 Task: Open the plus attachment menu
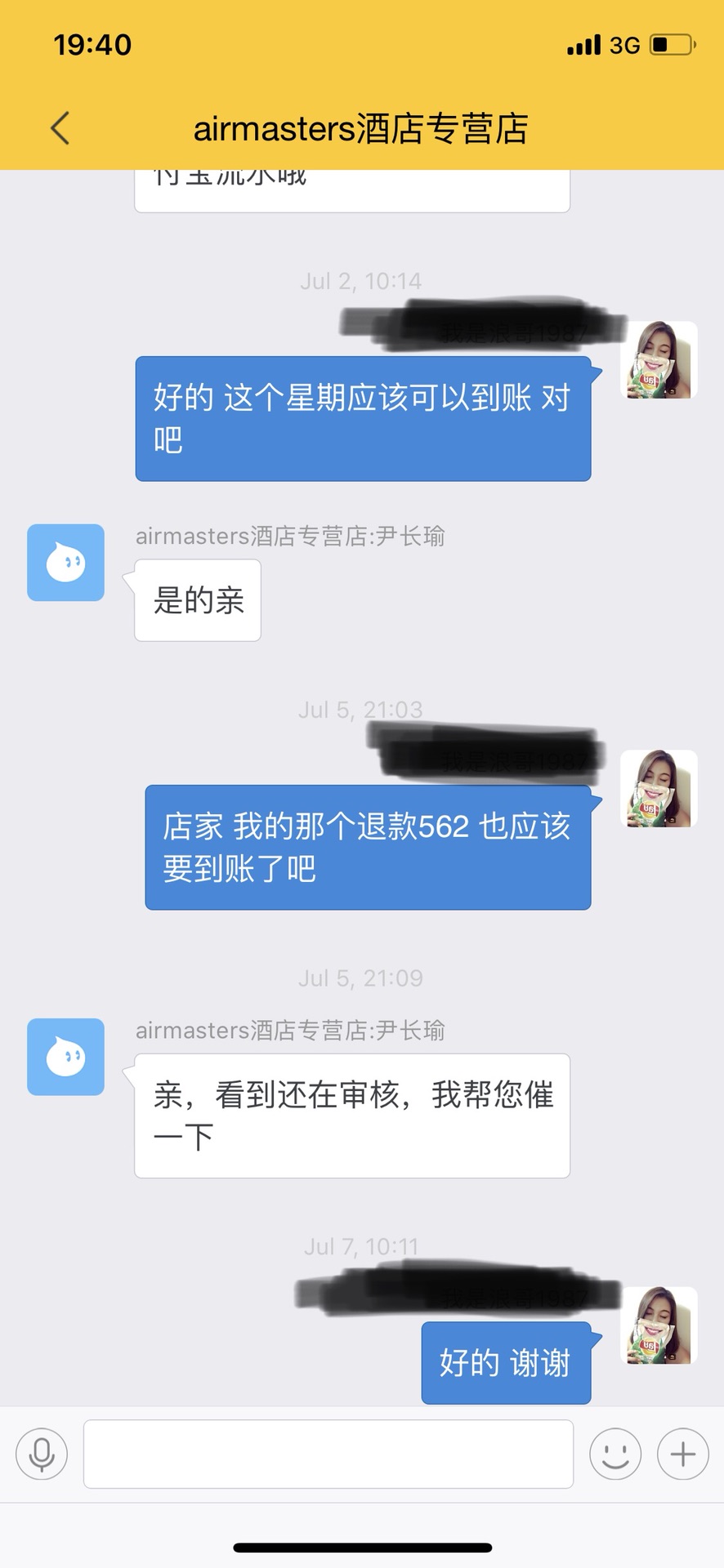(683, 1454)
